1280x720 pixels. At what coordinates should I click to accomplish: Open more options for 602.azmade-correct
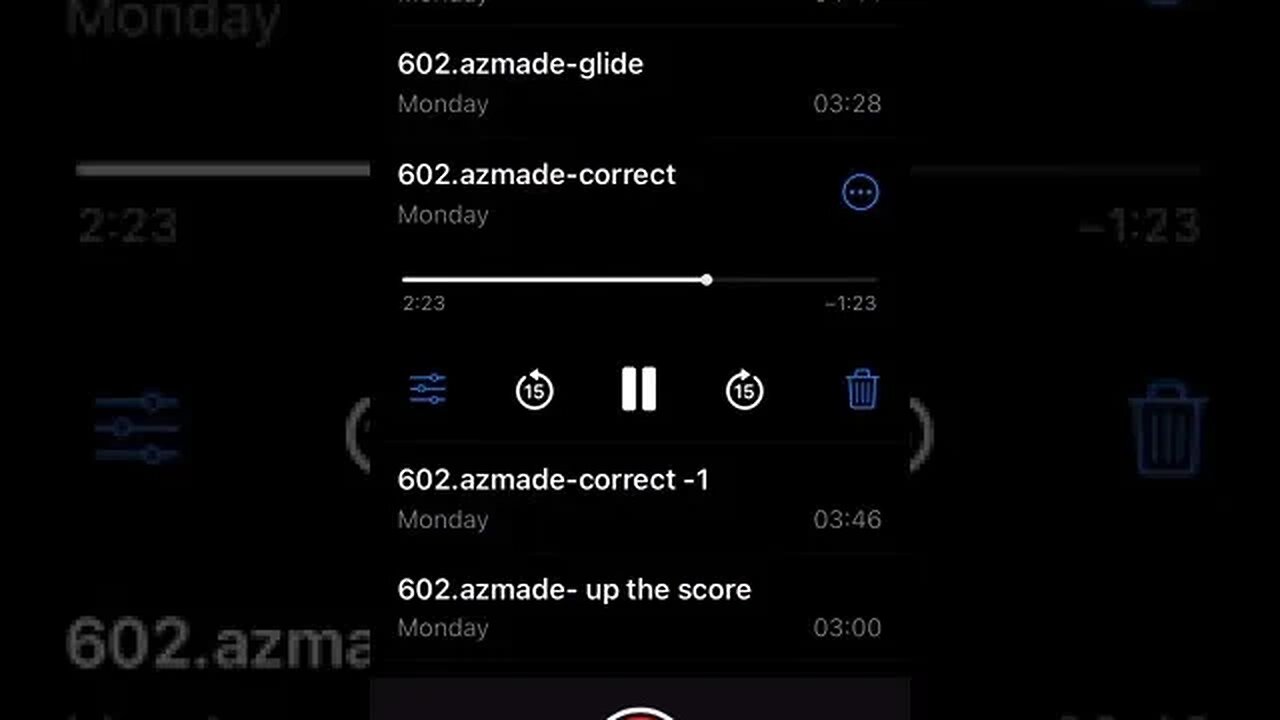[860, 192]
